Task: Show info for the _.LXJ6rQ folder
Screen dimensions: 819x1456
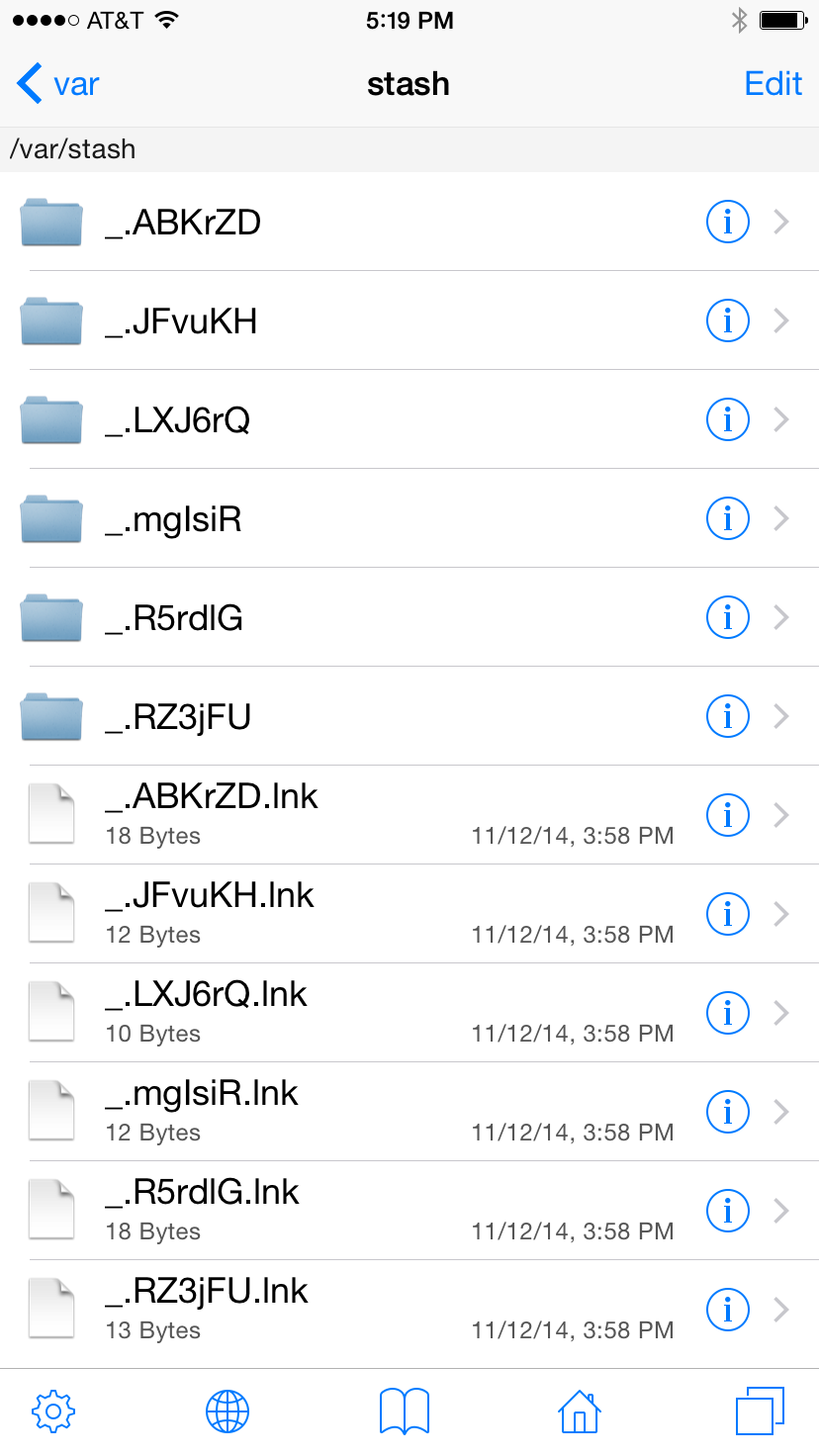Action: point(728,419)
